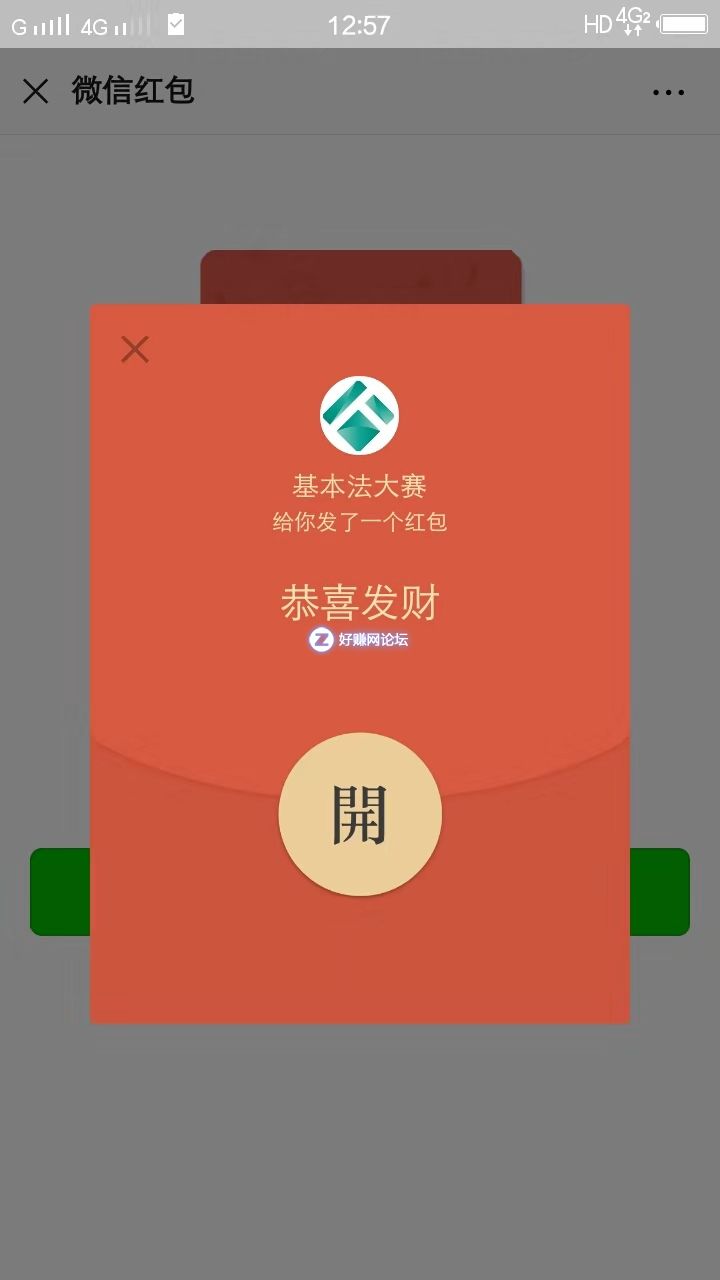
Task: Open the three-dot overflow menu
Action: pyautogui.click(x=668, y=92)
